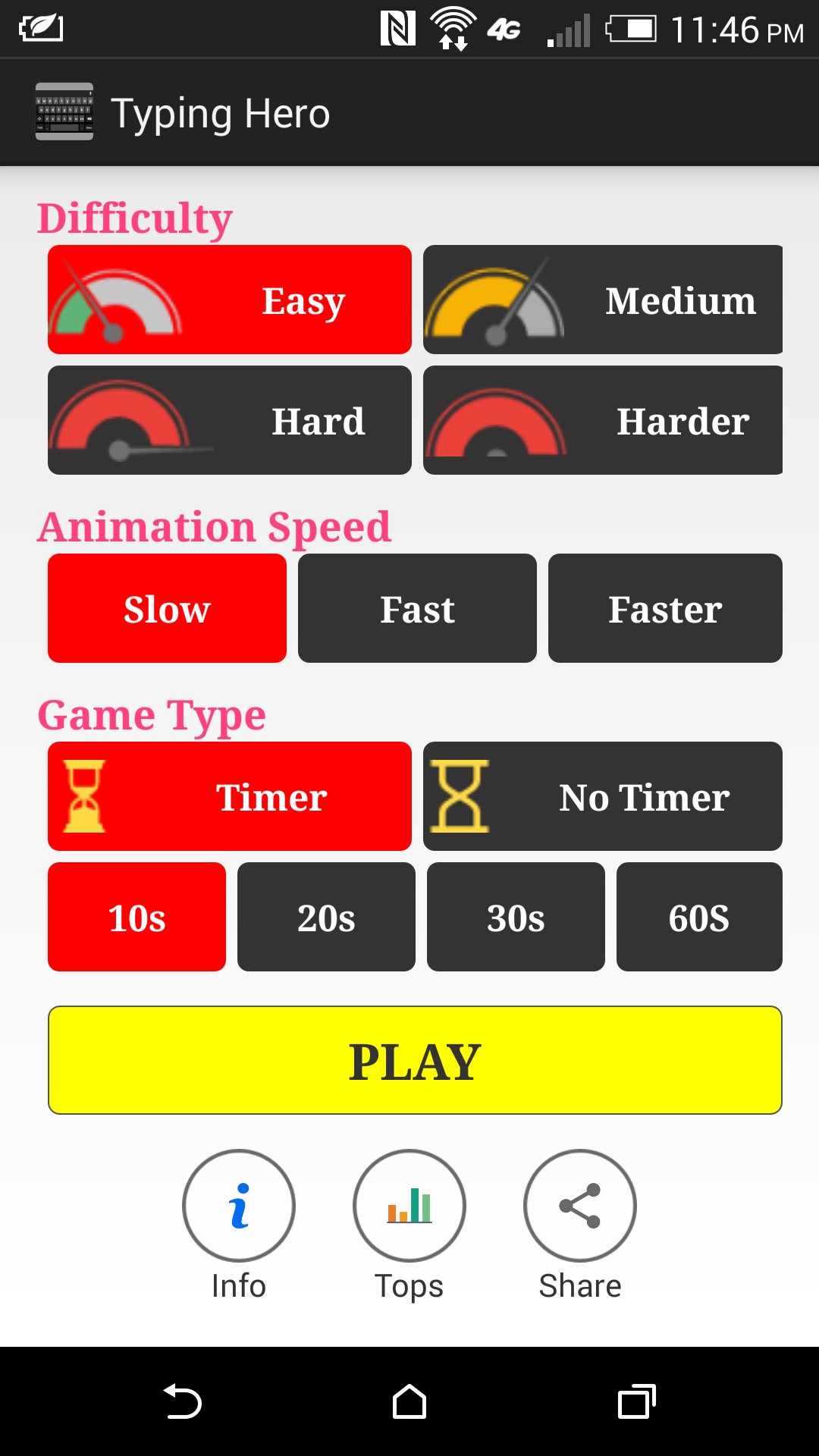Switch animation speed to Fast
The height and width of the screenshot is (1456, 819).
[x=417, y=607]
